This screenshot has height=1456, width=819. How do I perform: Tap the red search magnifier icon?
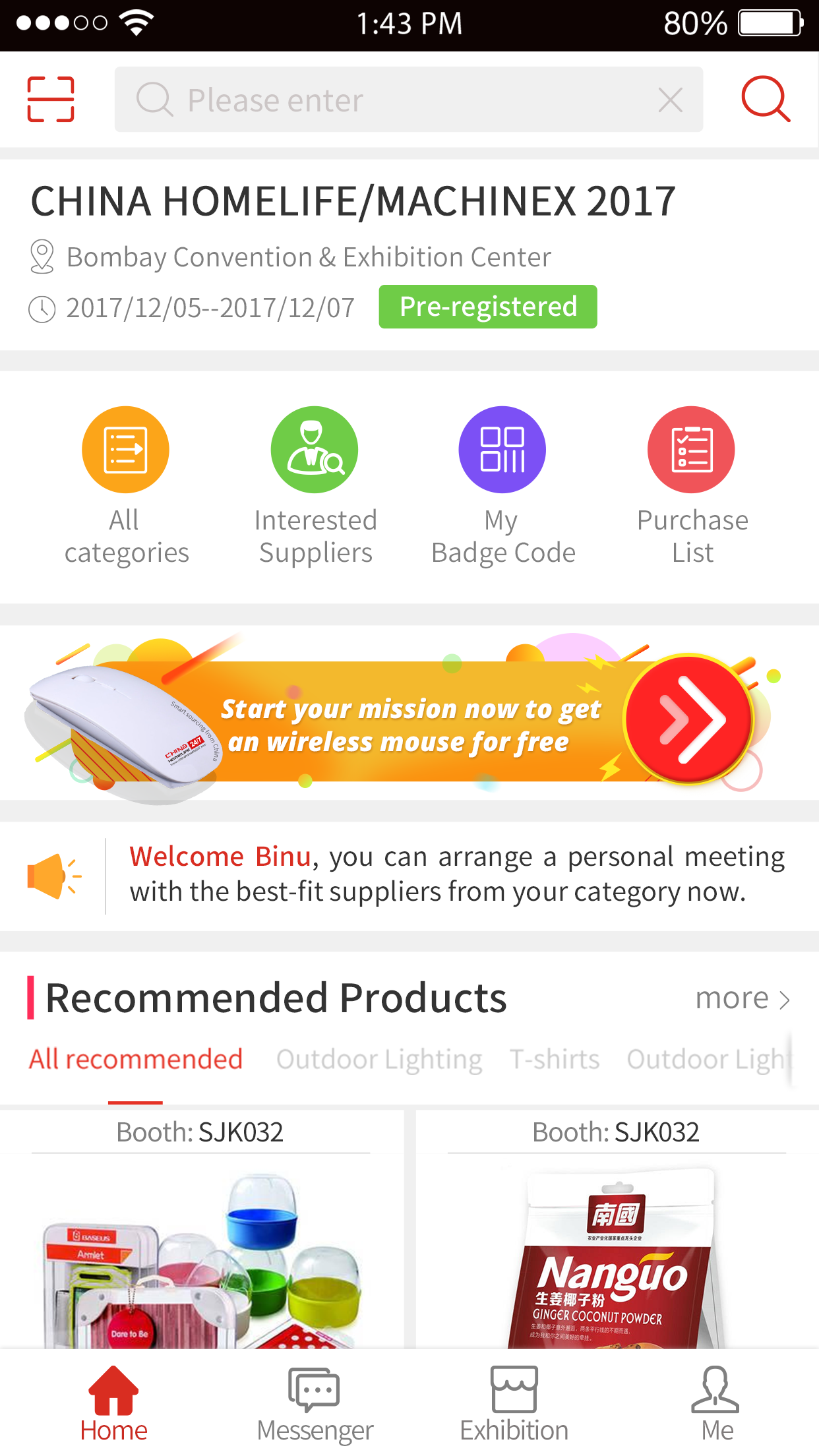pyautogui.click(x=765, y=99)
